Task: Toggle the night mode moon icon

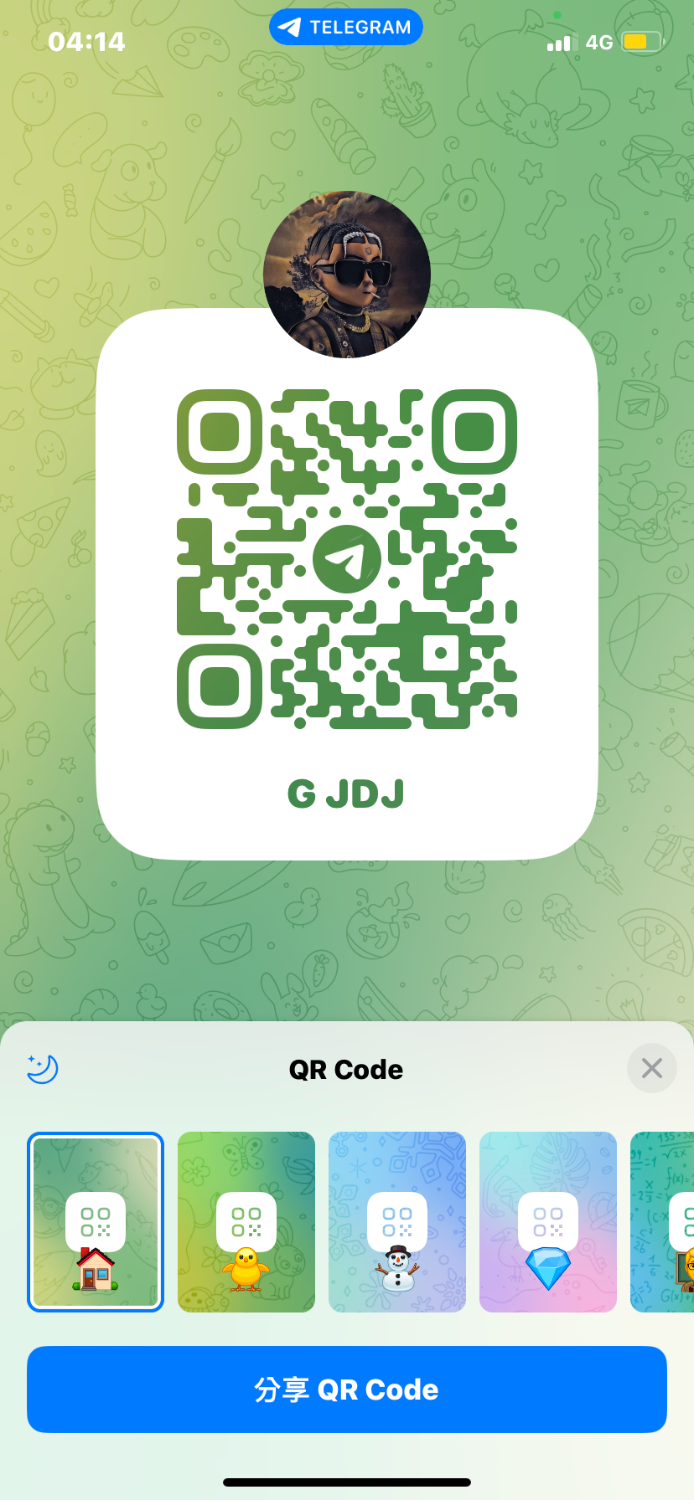Action: pos(43,1069)
